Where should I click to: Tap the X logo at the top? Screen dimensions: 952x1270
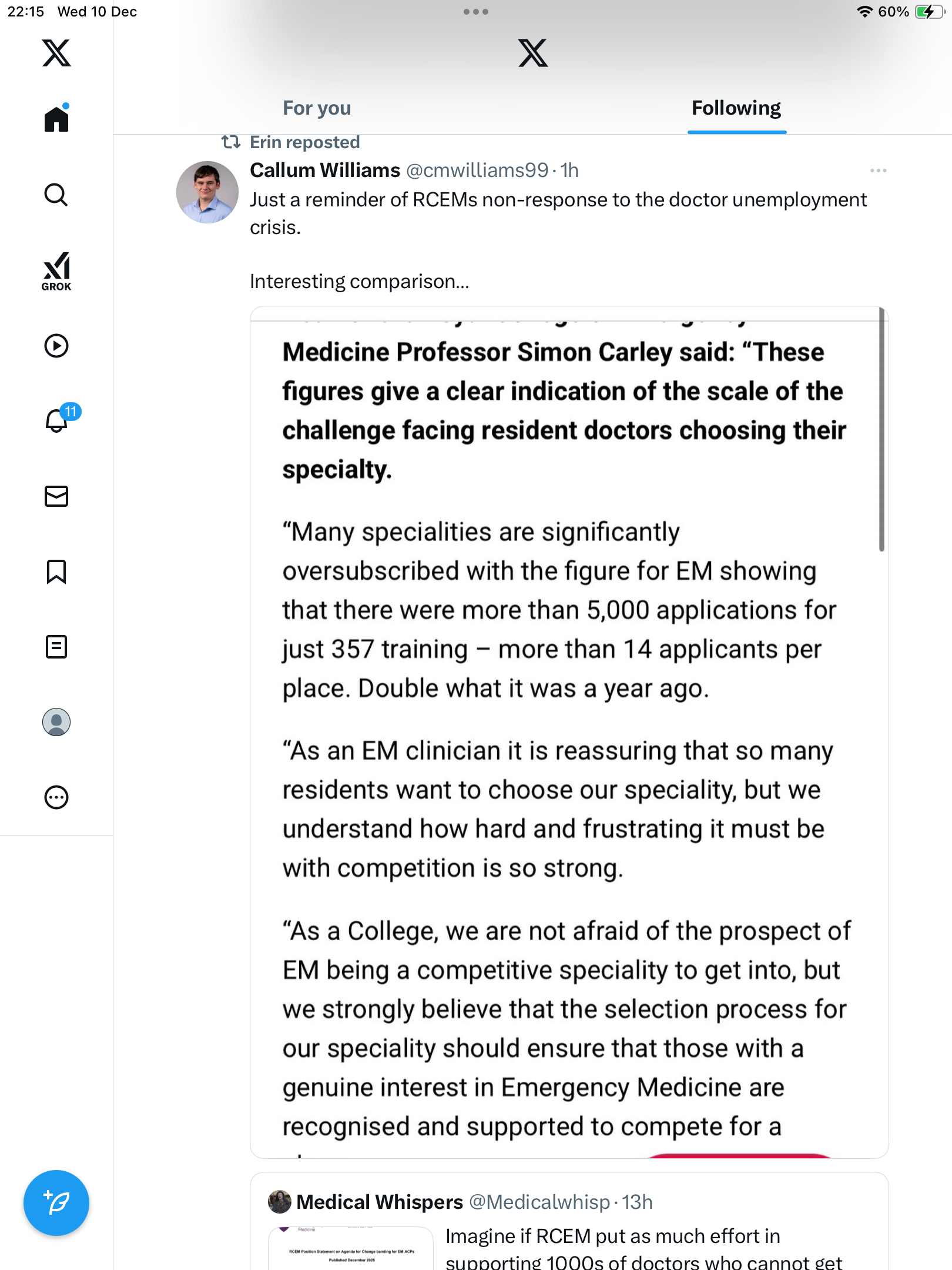532,53
